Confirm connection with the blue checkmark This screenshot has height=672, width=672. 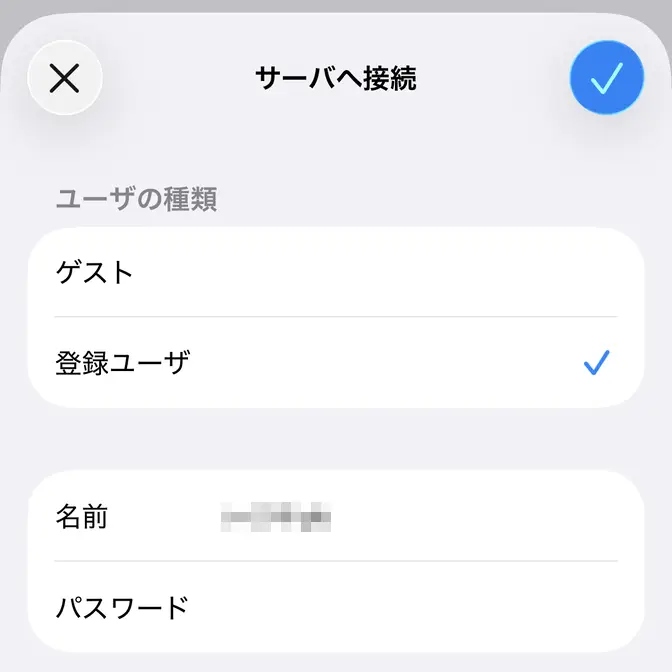[x=606, y=78]
